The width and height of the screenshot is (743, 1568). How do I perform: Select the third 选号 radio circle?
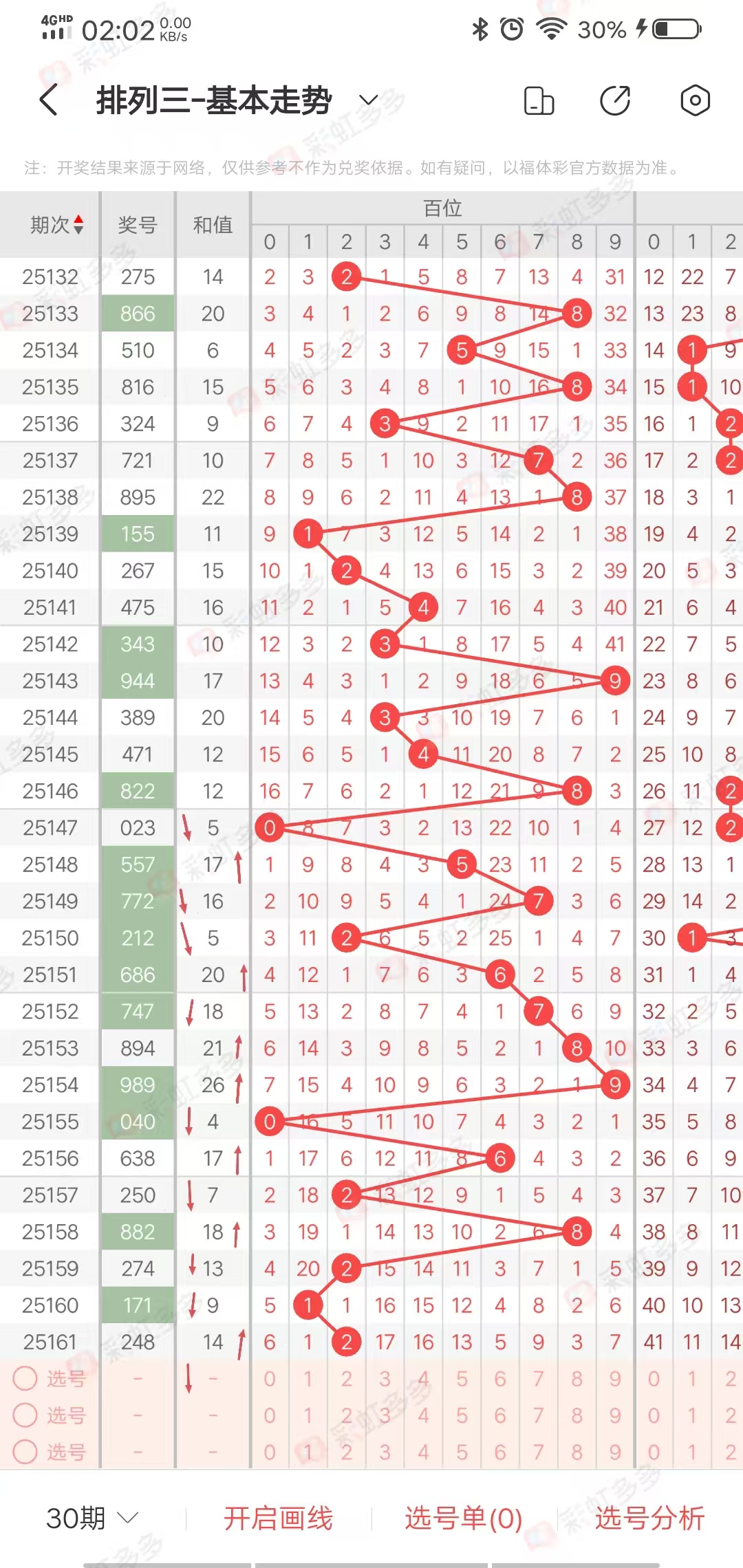click(x=25, y=1451)
